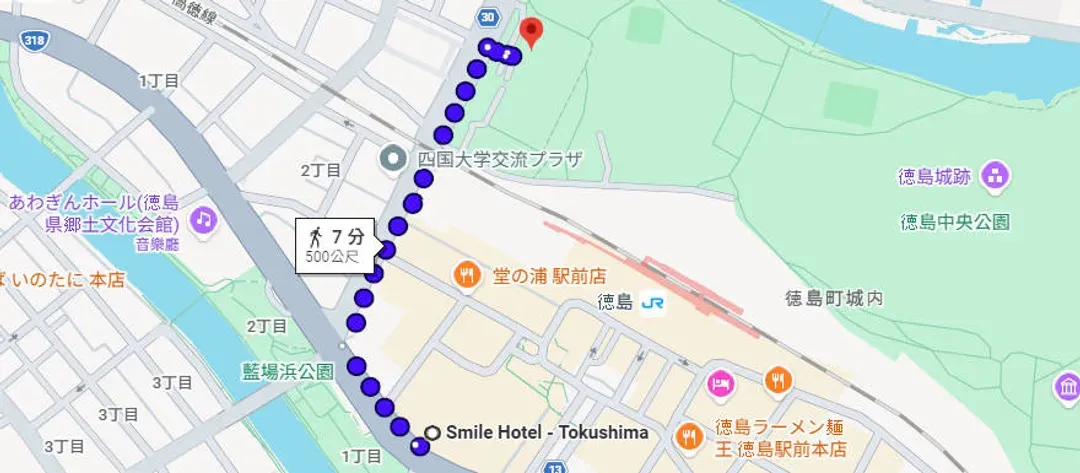Select the 徳島 JR station icon
Screen dimensions: 1080x473
(652, 303)
